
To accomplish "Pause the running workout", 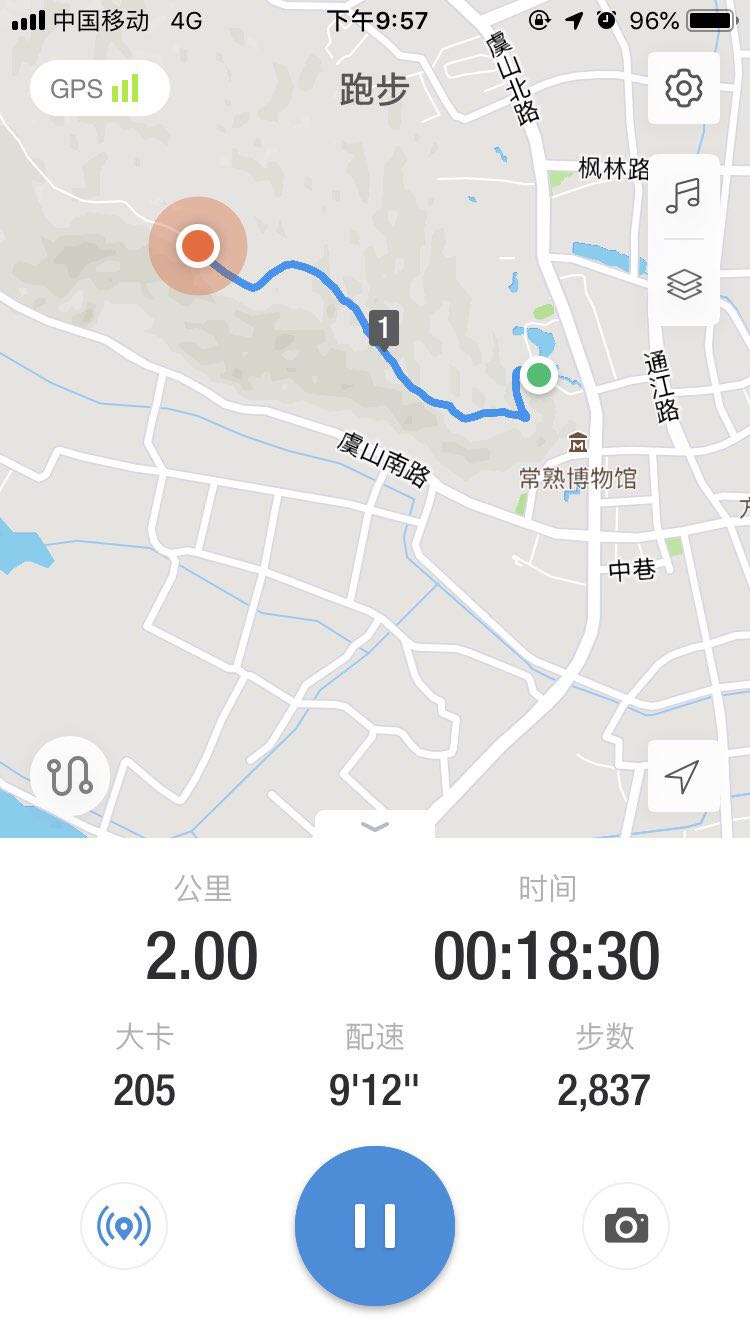I will (375, 1225).
